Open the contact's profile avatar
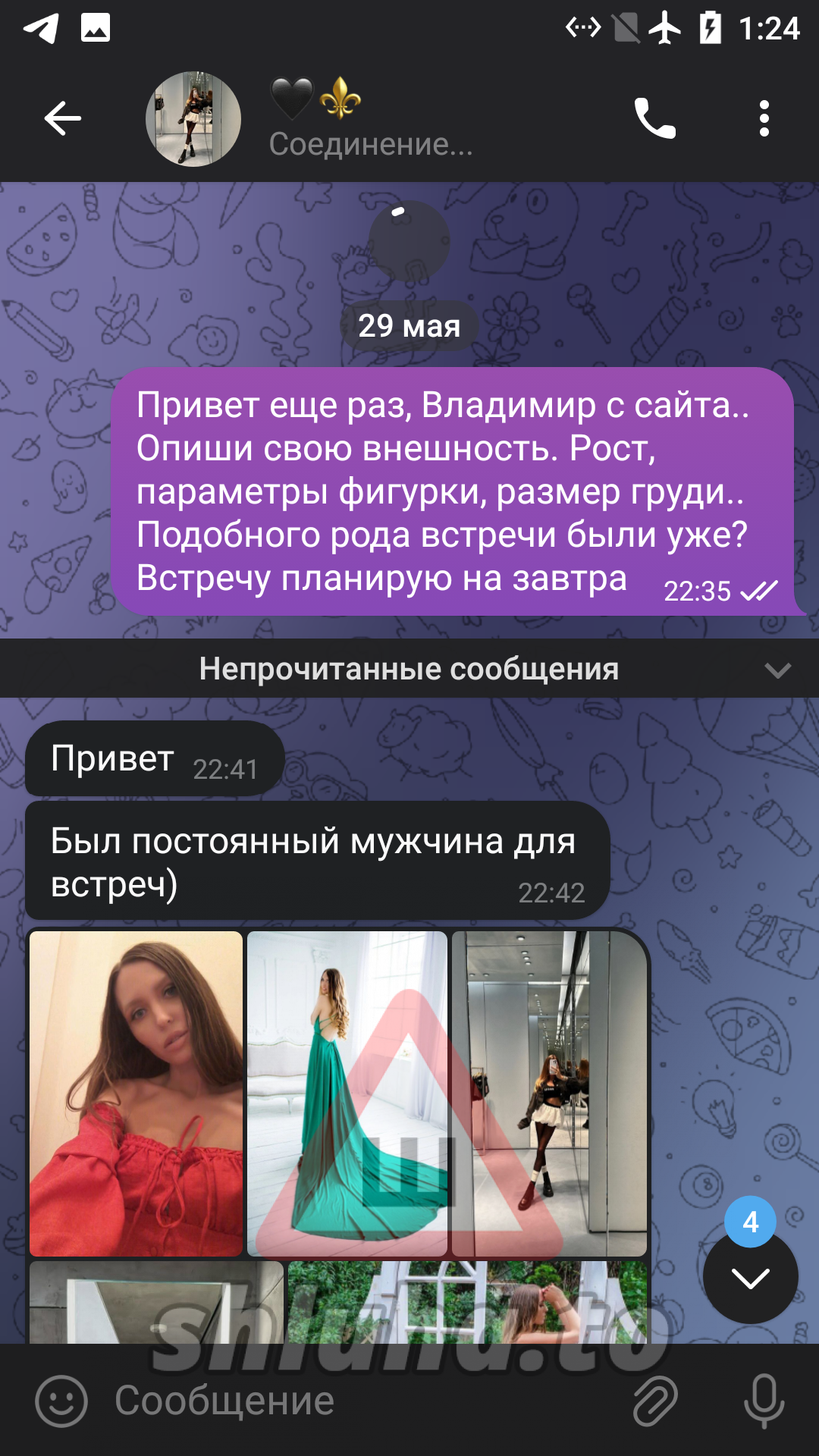The height and width of the screenshot is (1456, 819). click(193, 119)
